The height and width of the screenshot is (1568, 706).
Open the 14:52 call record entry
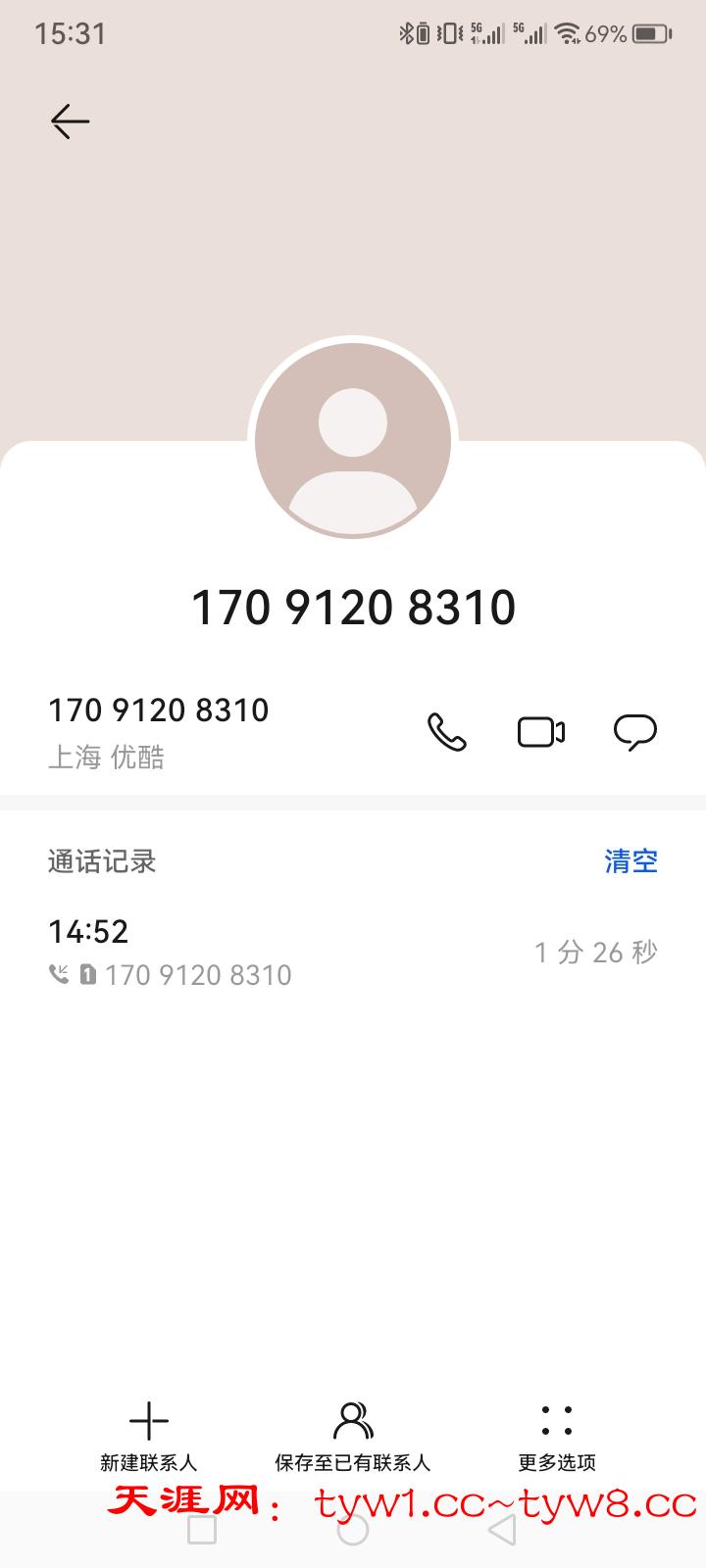pyautogui.click(x=353, y=952)
